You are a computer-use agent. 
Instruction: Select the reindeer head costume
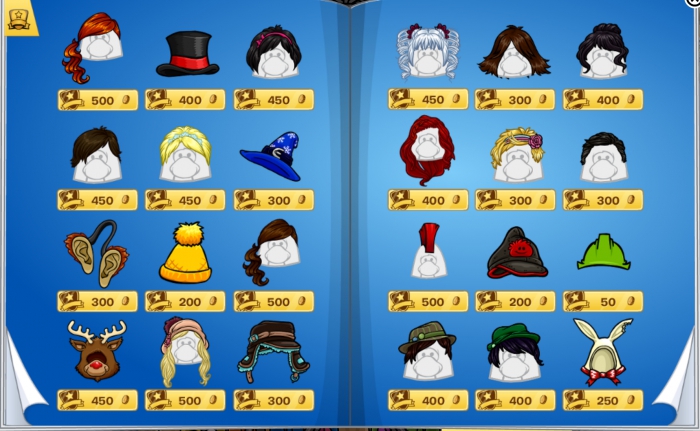click(x=97, y=352)
